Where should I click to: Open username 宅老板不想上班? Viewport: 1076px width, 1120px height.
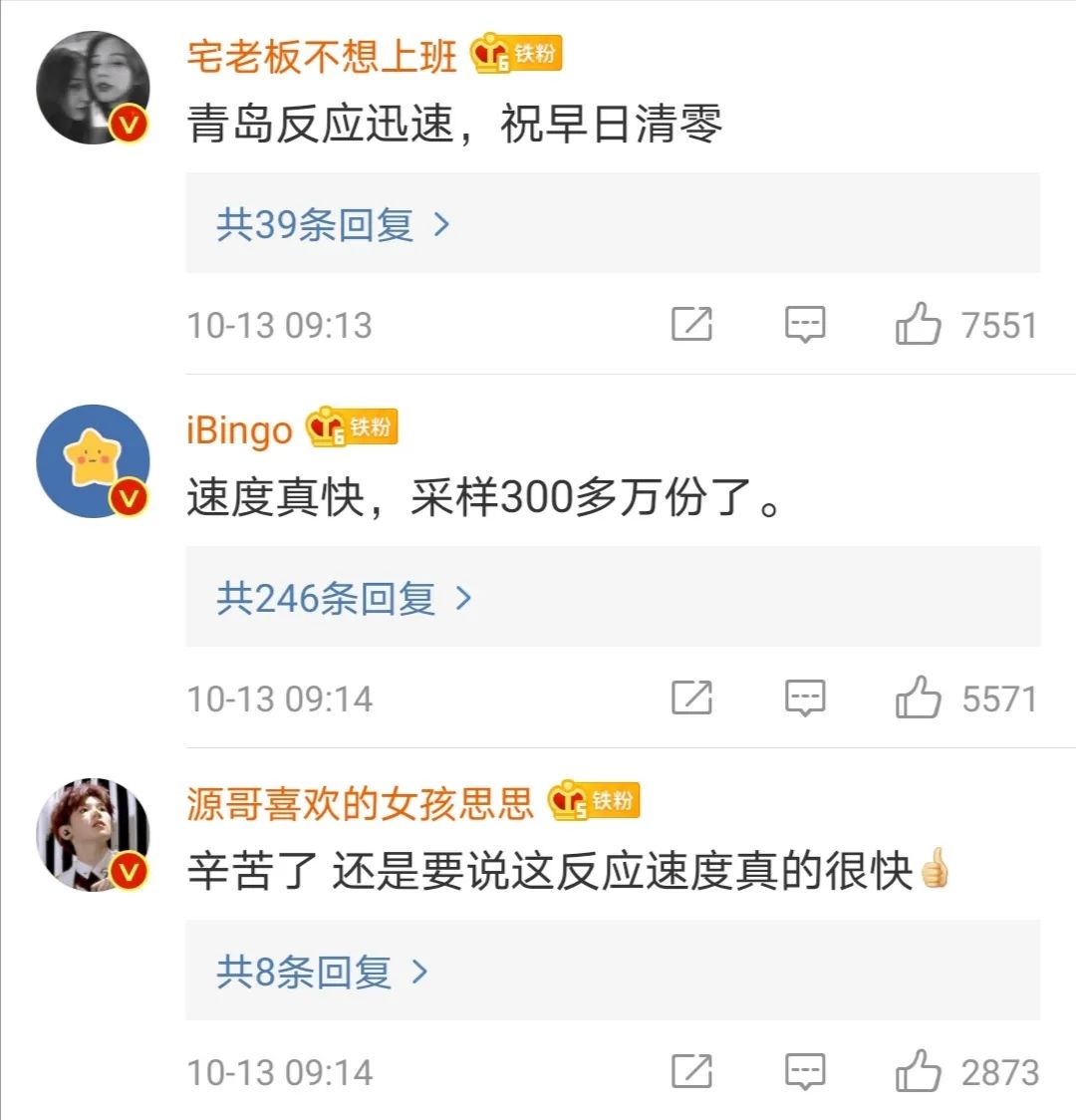tap(321, 56)
